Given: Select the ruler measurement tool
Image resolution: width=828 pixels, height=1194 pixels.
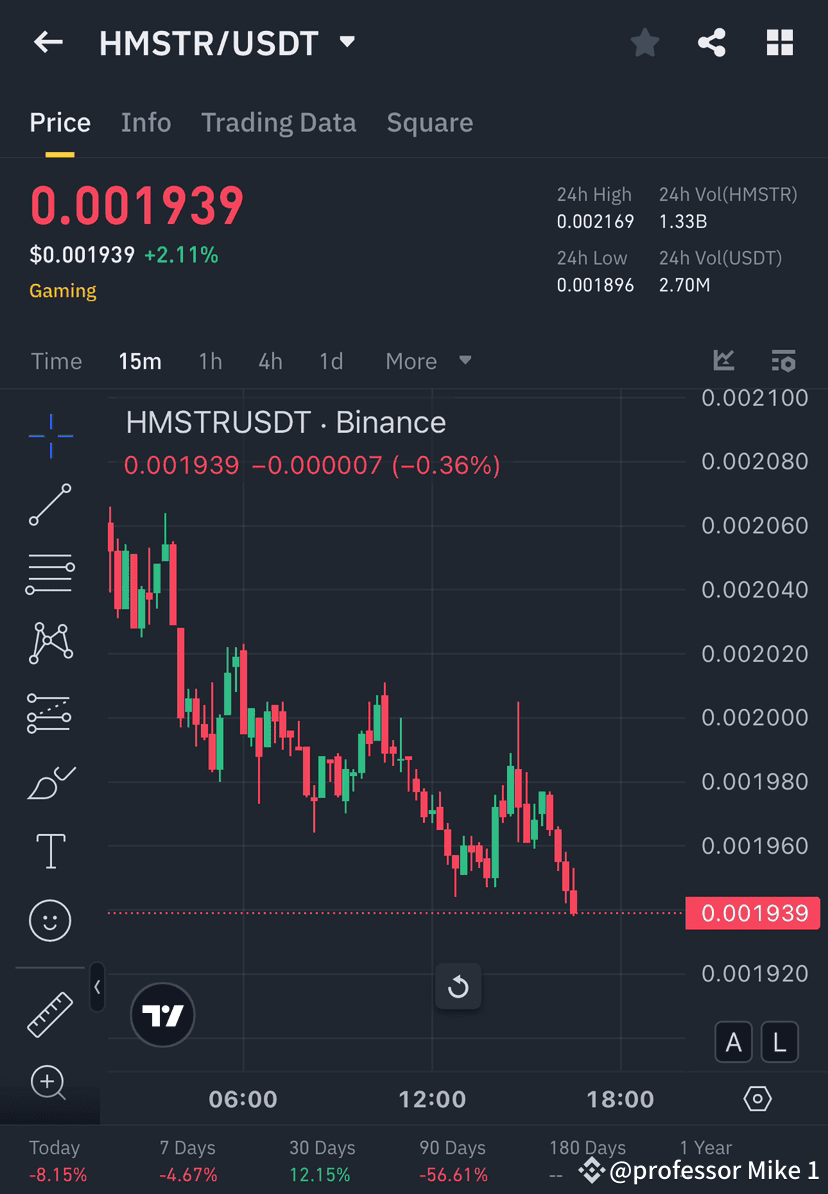Looking at the screenshot, I should click(50, 1012).
